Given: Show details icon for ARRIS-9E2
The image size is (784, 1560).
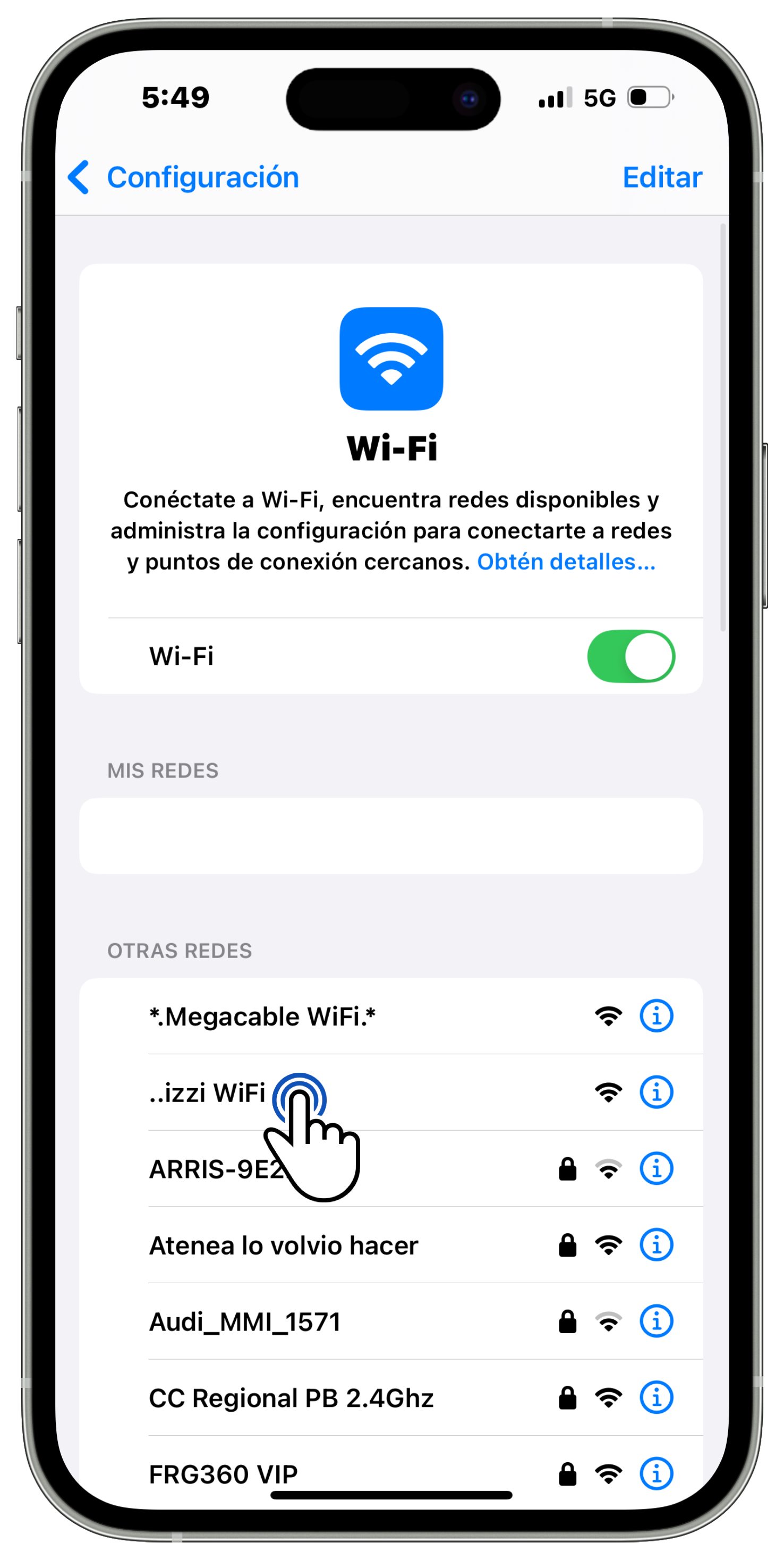Looking at the screenshot, I should [x=657, y=1169].
